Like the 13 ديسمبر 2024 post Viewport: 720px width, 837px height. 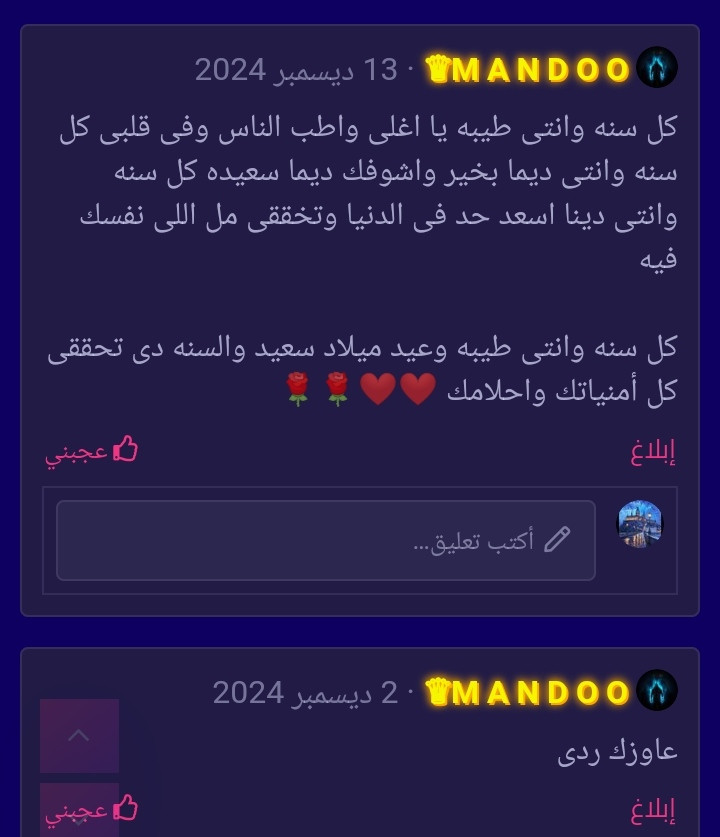point(91,451)
